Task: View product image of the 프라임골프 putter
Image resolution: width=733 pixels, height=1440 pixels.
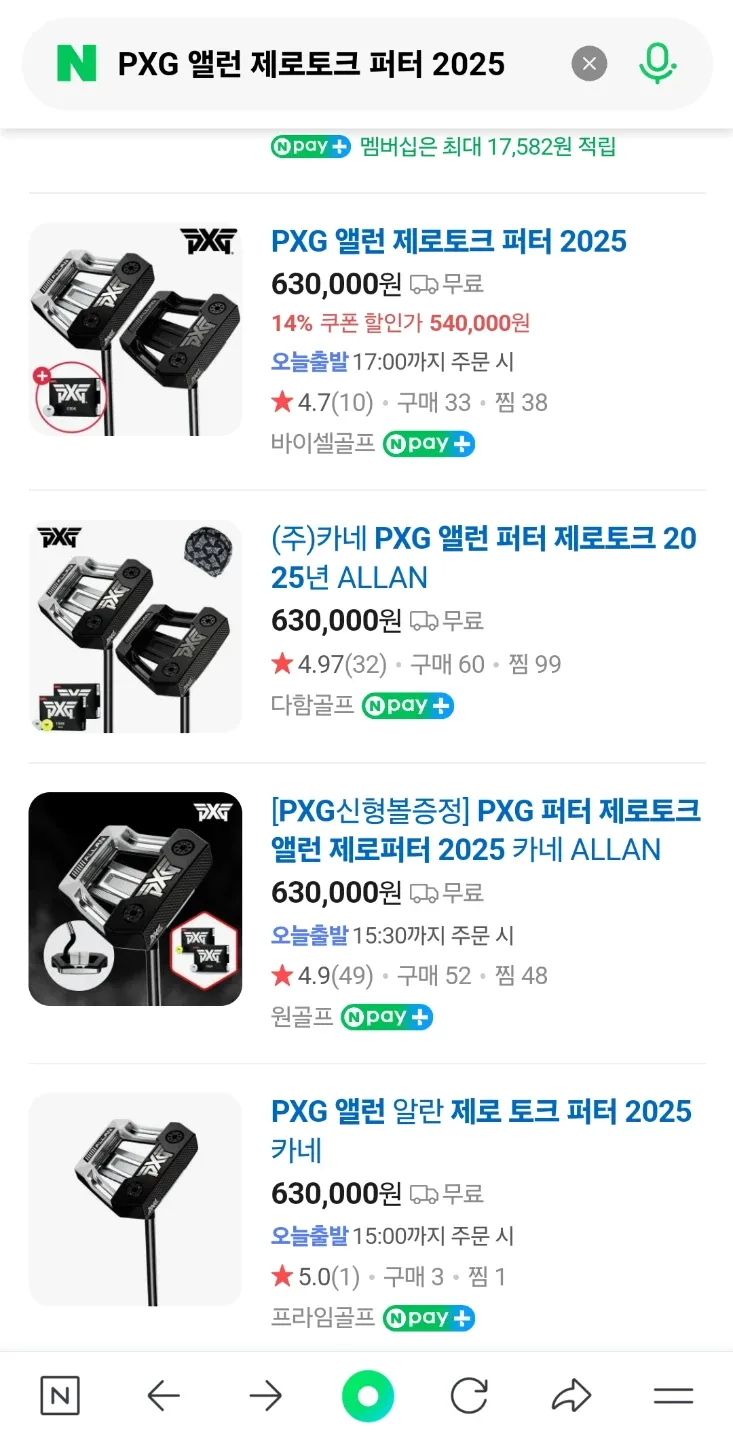Action: tap(135, 1199)
